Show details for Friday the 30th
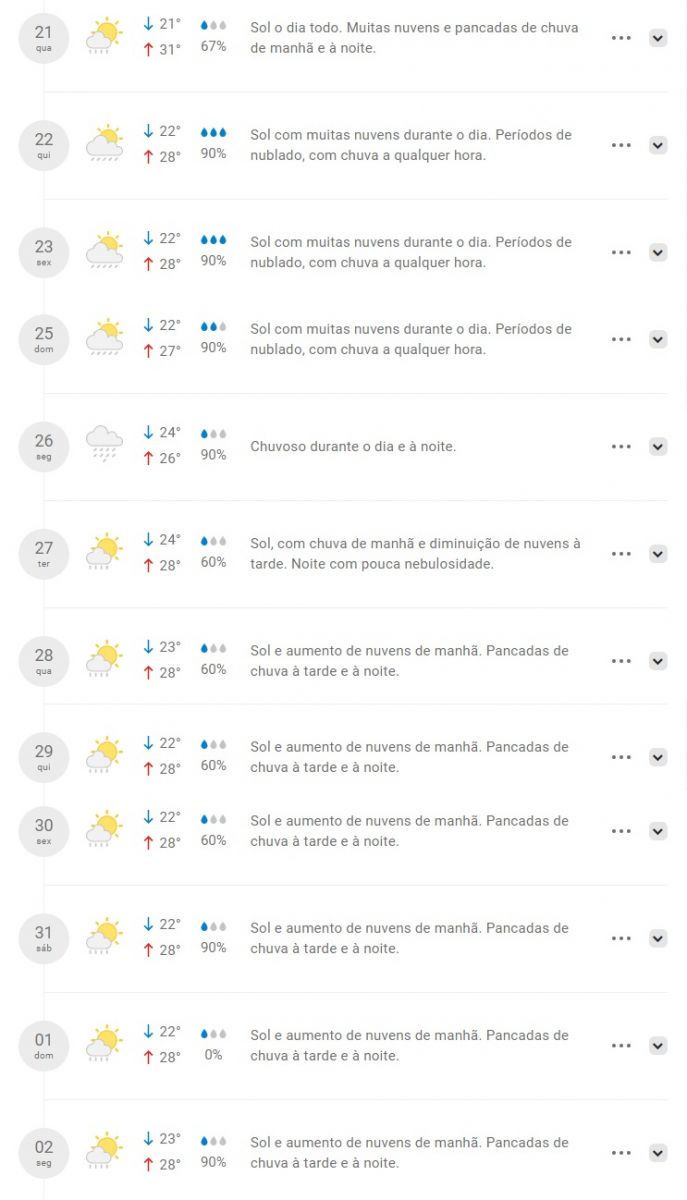This screenshot has width=687, height=1200. tap(657, 831)
